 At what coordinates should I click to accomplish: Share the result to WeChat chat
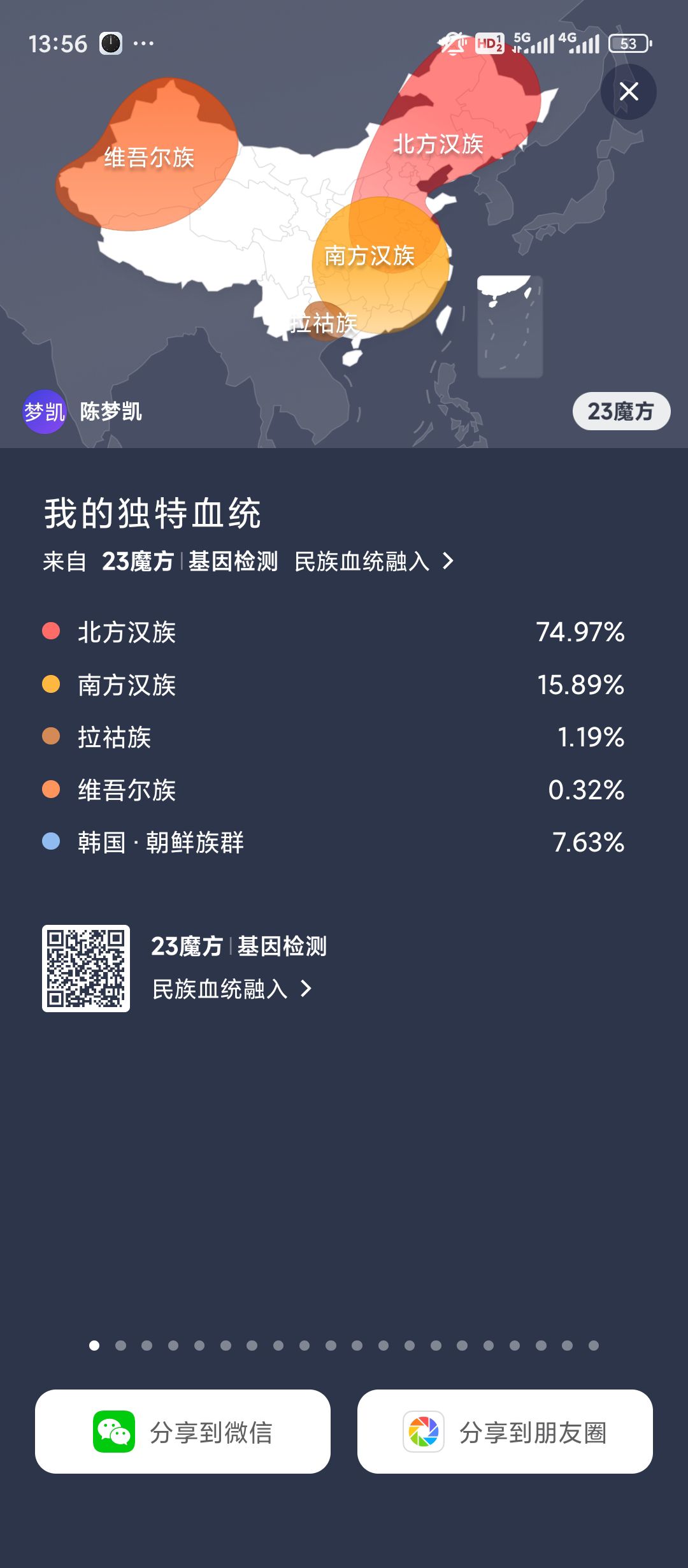tap(183, 1432)
